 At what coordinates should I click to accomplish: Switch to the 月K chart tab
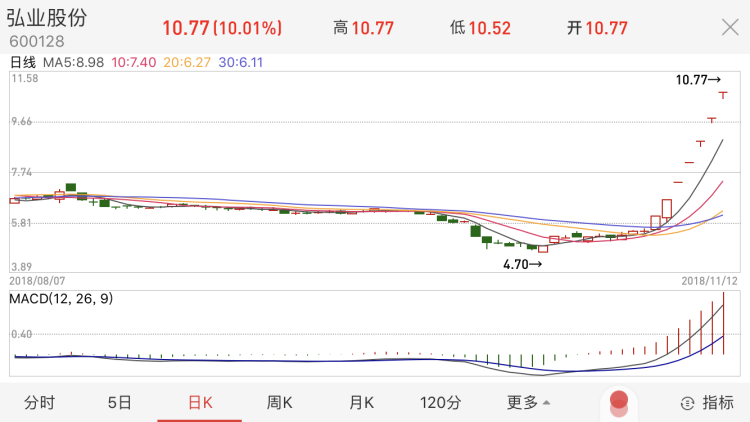click(361, 403)
